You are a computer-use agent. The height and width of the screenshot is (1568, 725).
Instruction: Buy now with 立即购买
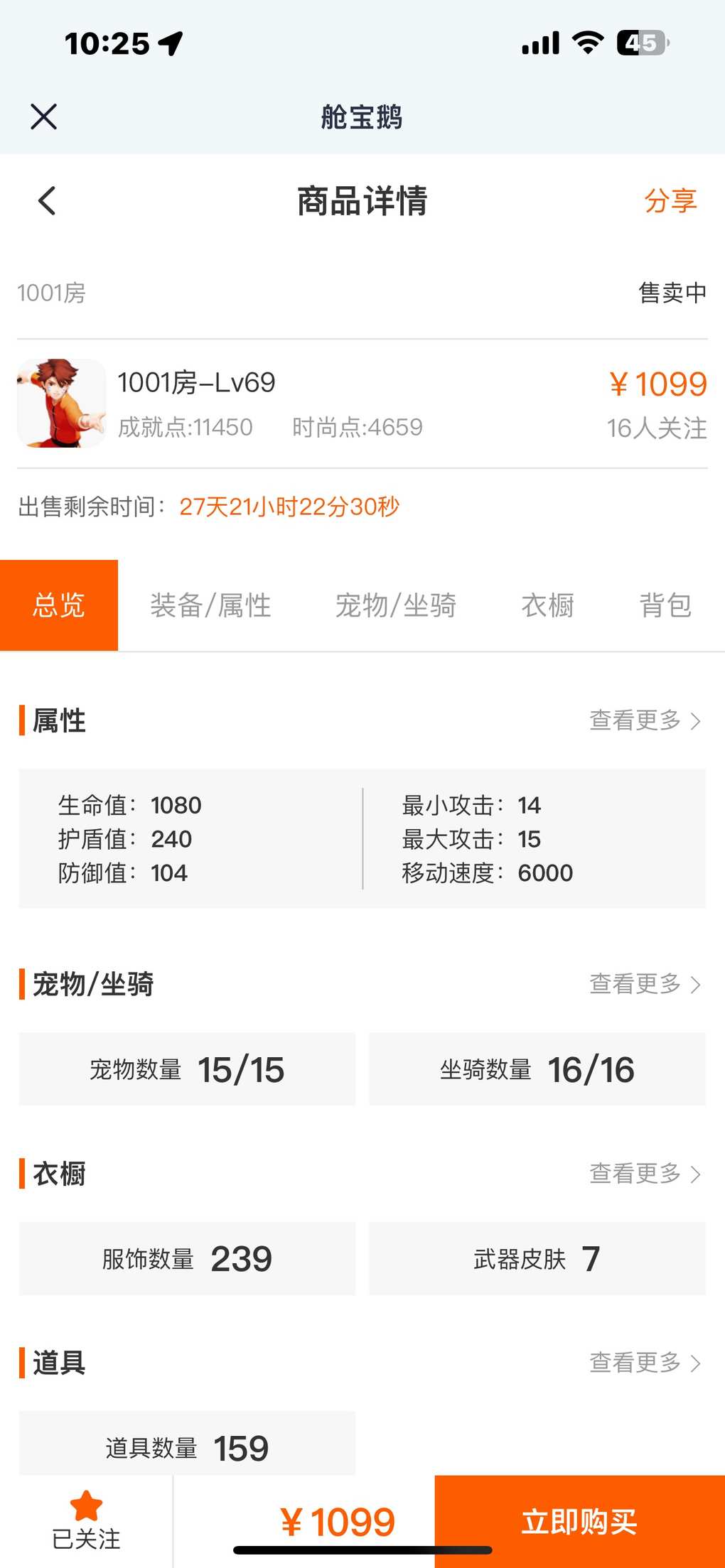click(x=579, y=1521)
